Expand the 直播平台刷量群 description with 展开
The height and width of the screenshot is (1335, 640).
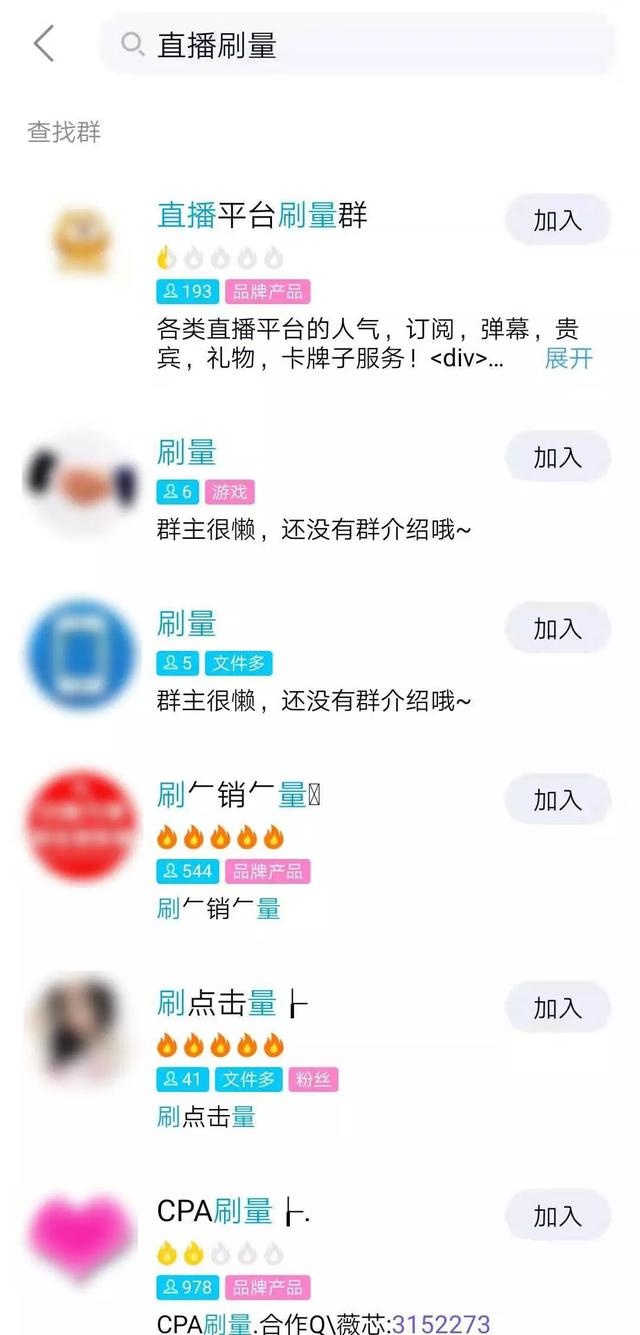point(568,359)
